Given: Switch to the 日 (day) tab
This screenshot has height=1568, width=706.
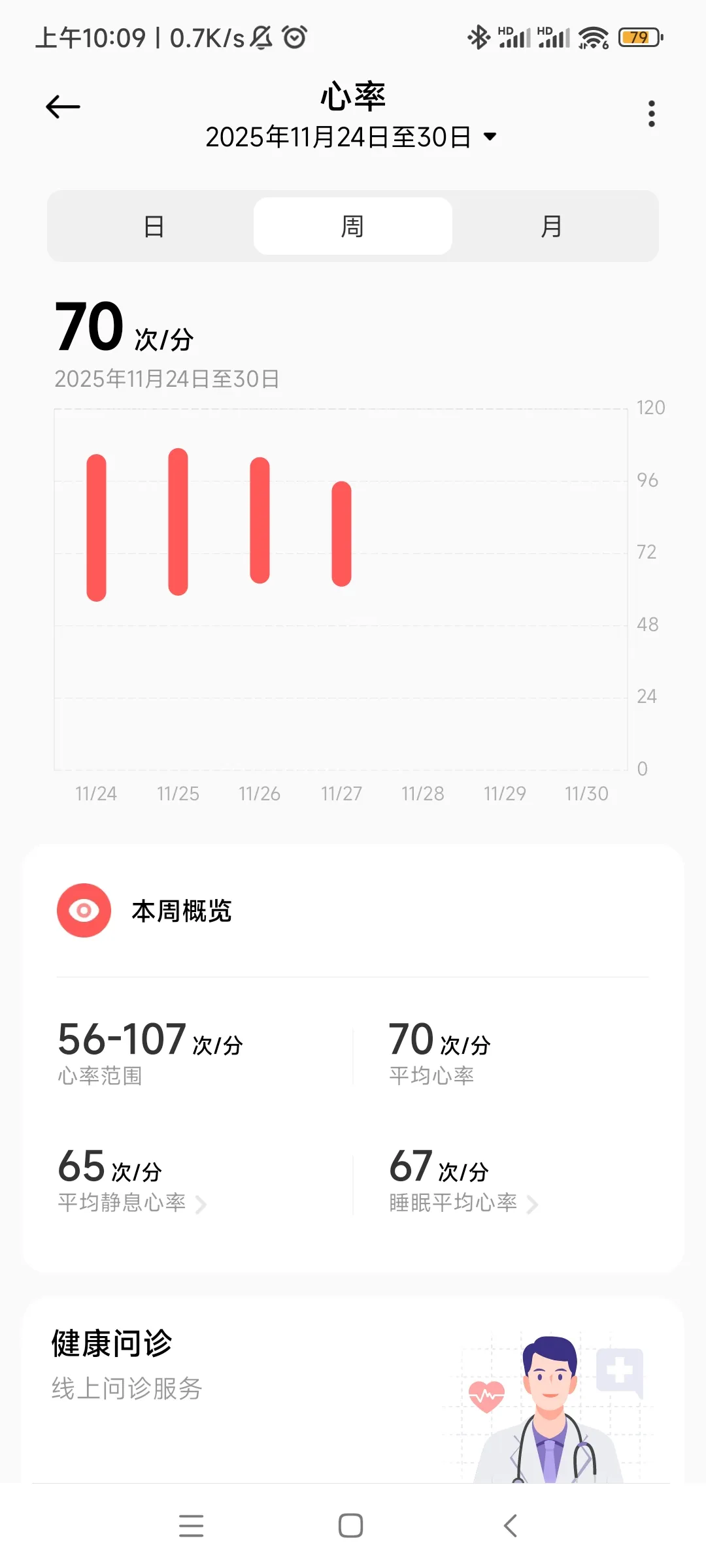Looking at the screenshot, I should click(x=154, y=227).
